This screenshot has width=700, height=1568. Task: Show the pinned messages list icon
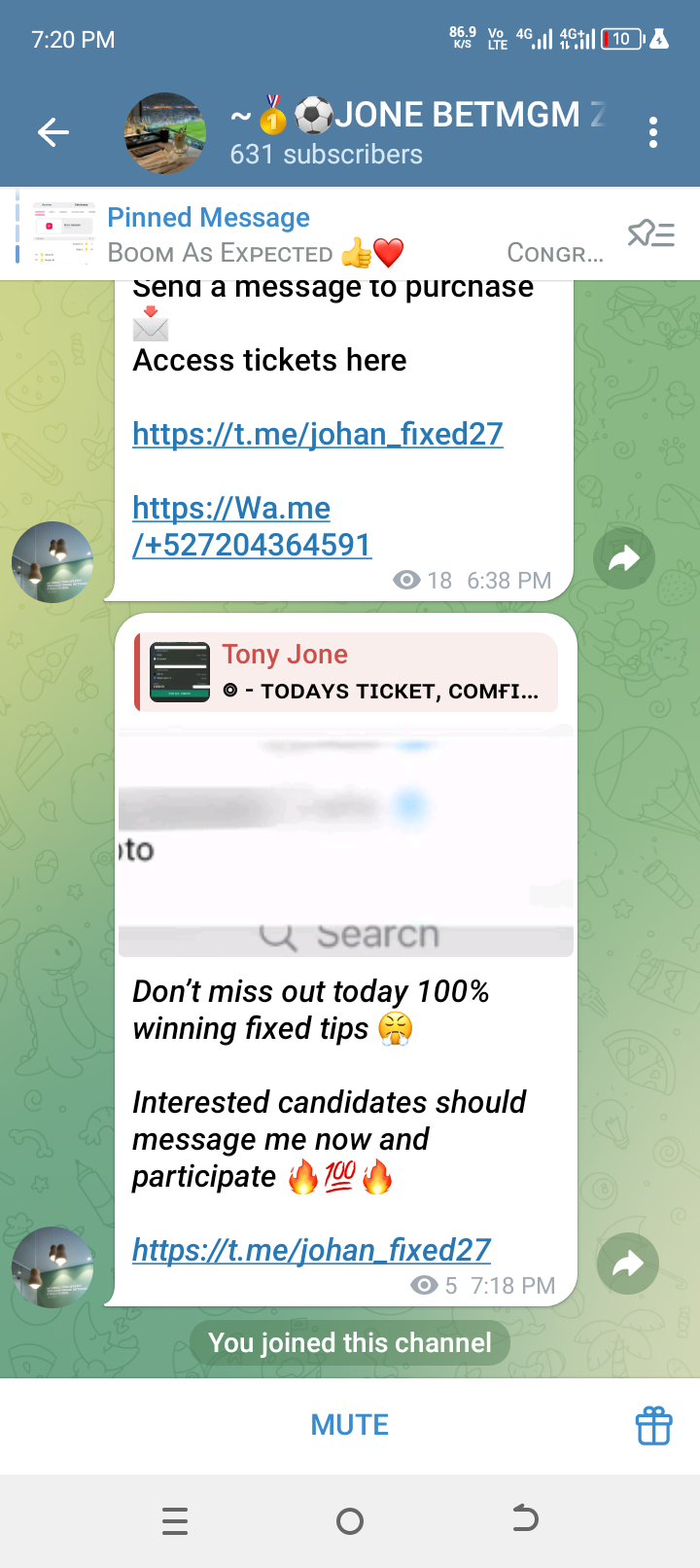pyautogui.click(x=651, y=234)
